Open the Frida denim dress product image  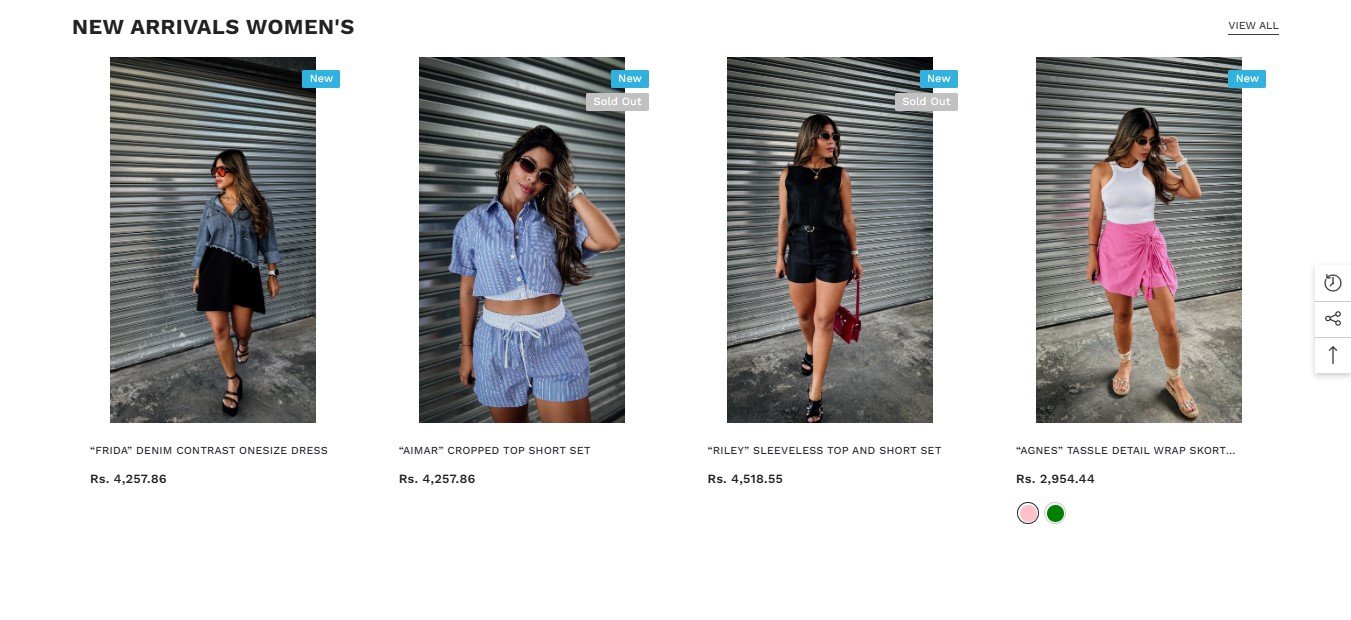212,240
